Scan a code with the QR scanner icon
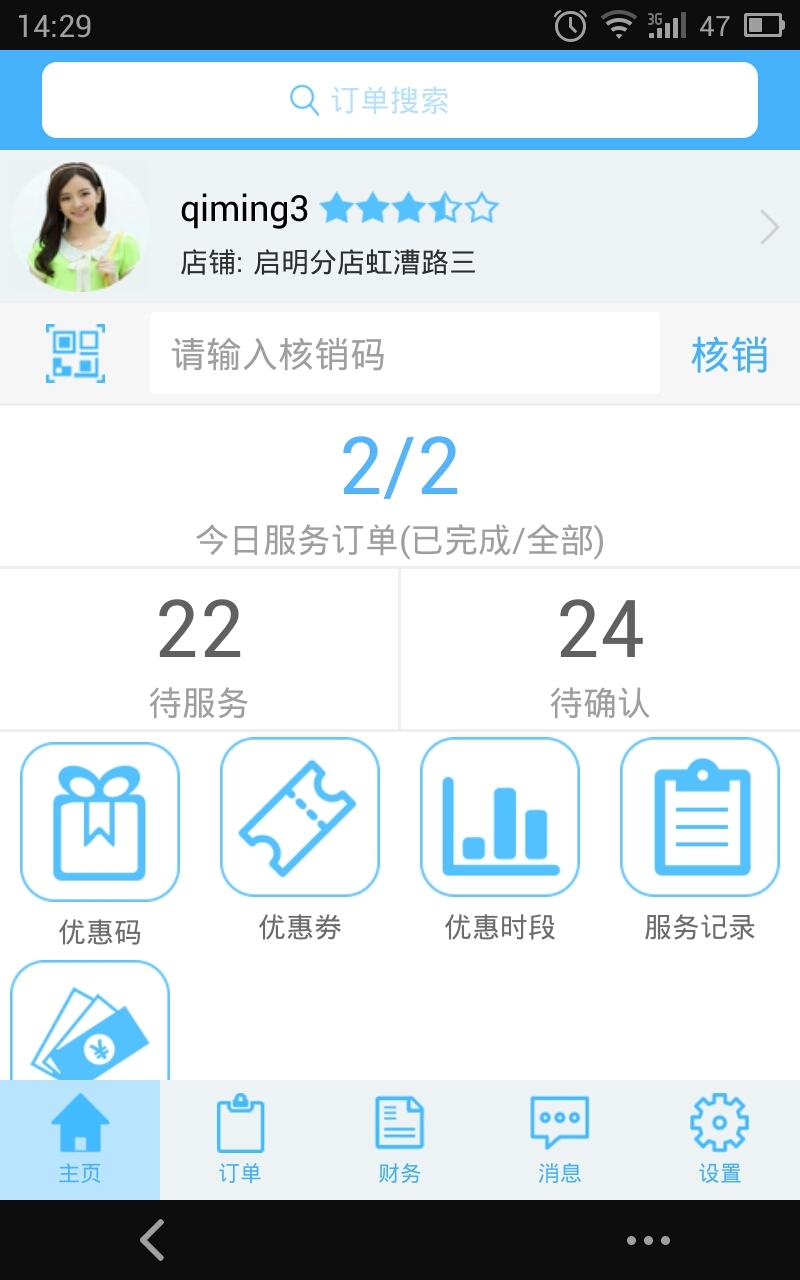Viewport: 800px width, 1280px height. click(x=76, y=353)
